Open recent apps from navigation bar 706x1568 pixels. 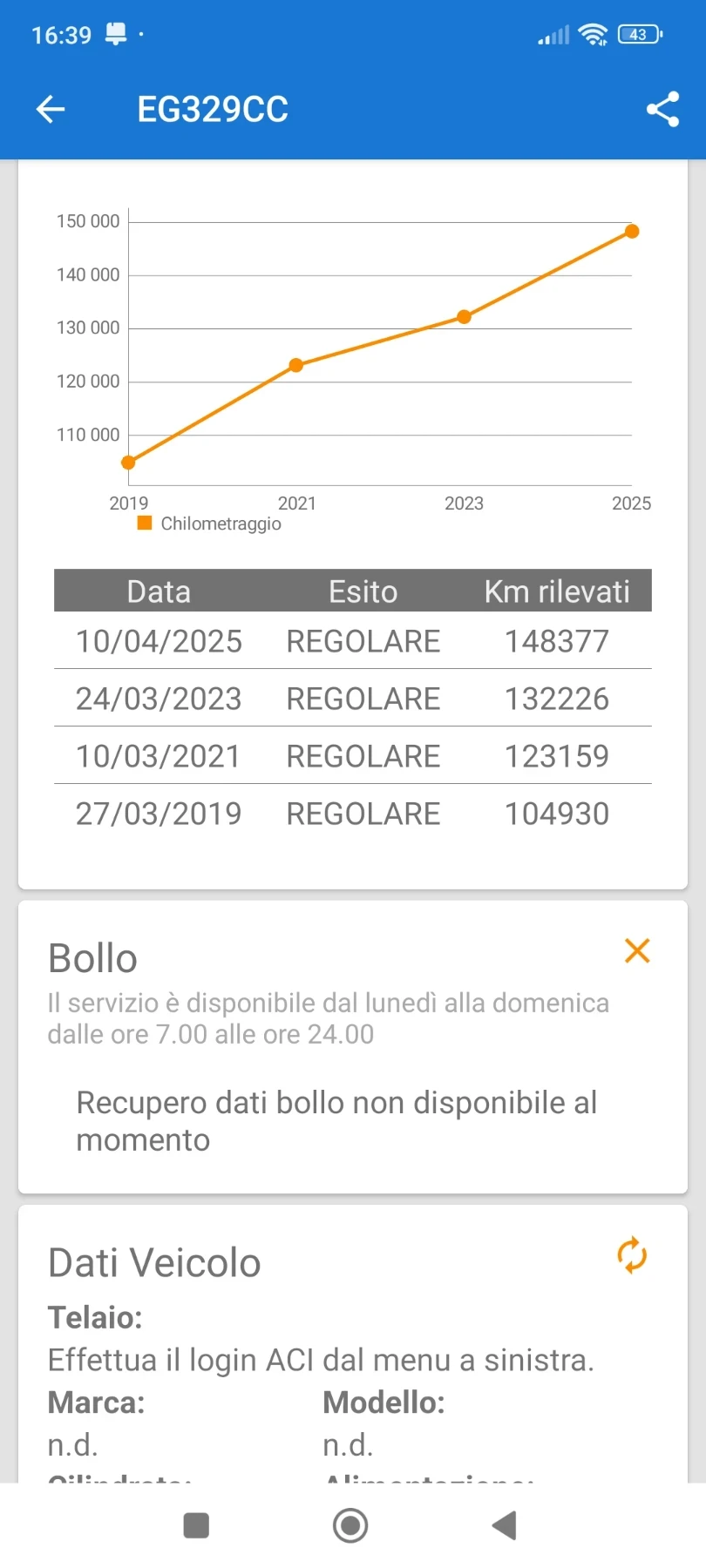tap(196, 1525)
